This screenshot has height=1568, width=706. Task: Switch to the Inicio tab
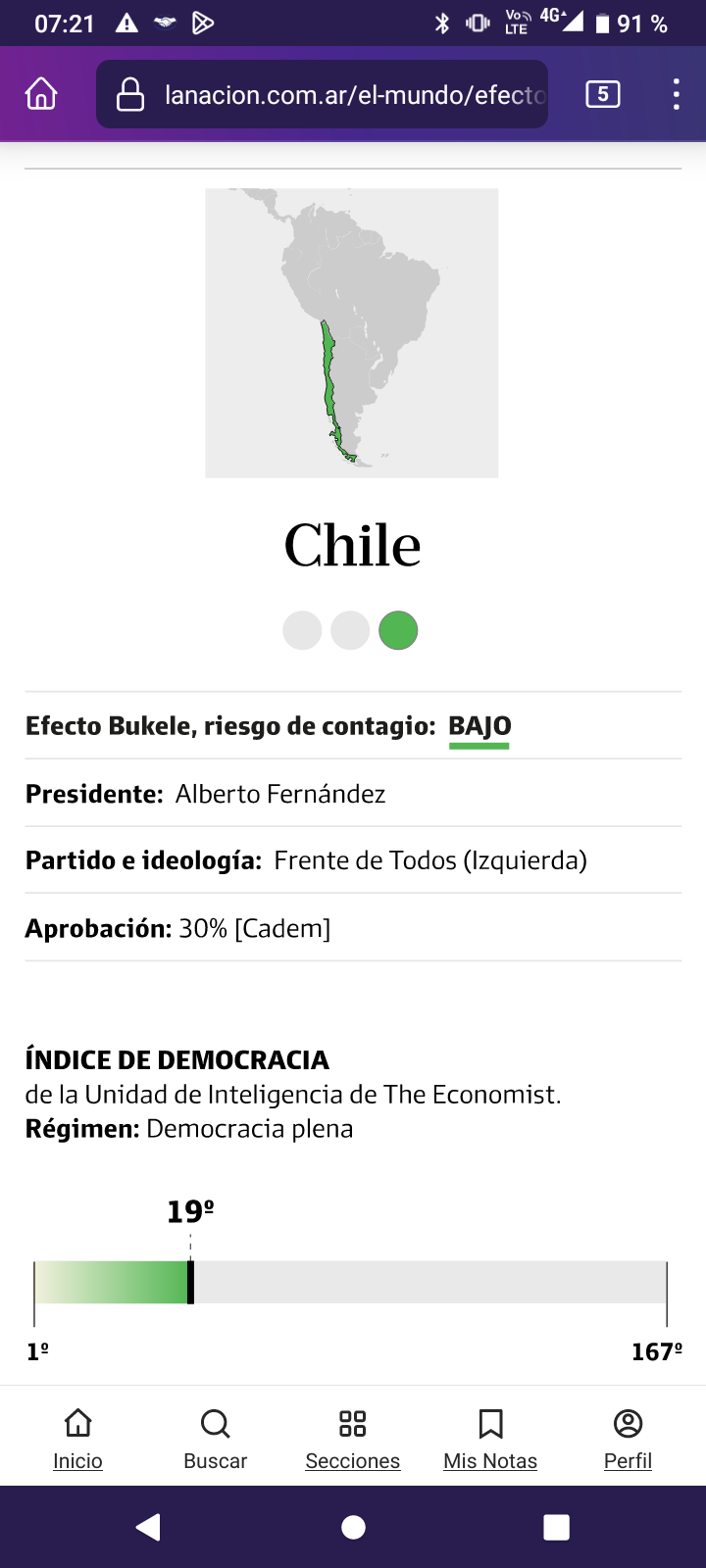[77, 1440]
